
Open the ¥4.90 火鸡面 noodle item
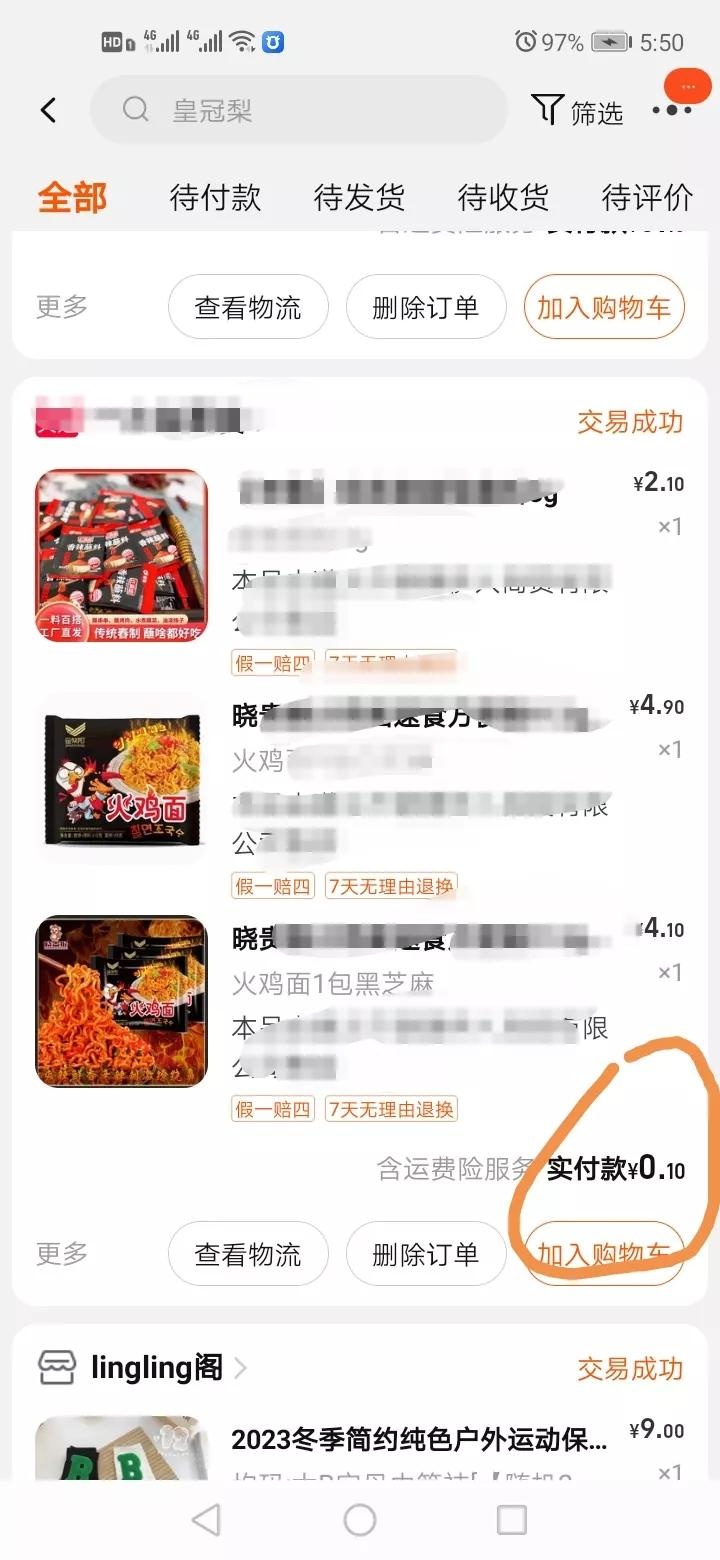[x=122, y=778]
